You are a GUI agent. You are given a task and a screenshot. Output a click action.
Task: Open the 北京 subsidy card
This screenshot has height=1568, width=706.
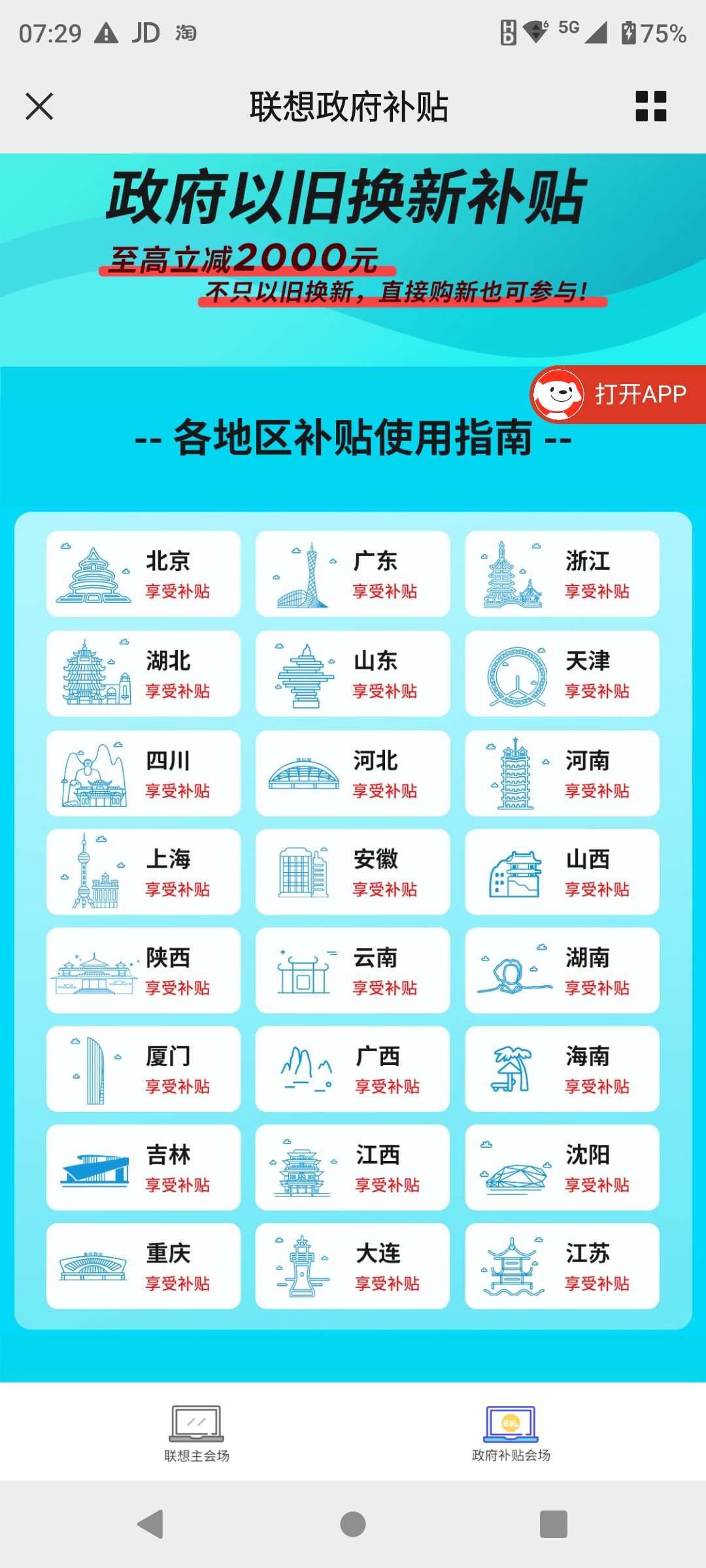click(x=144, y=574)
